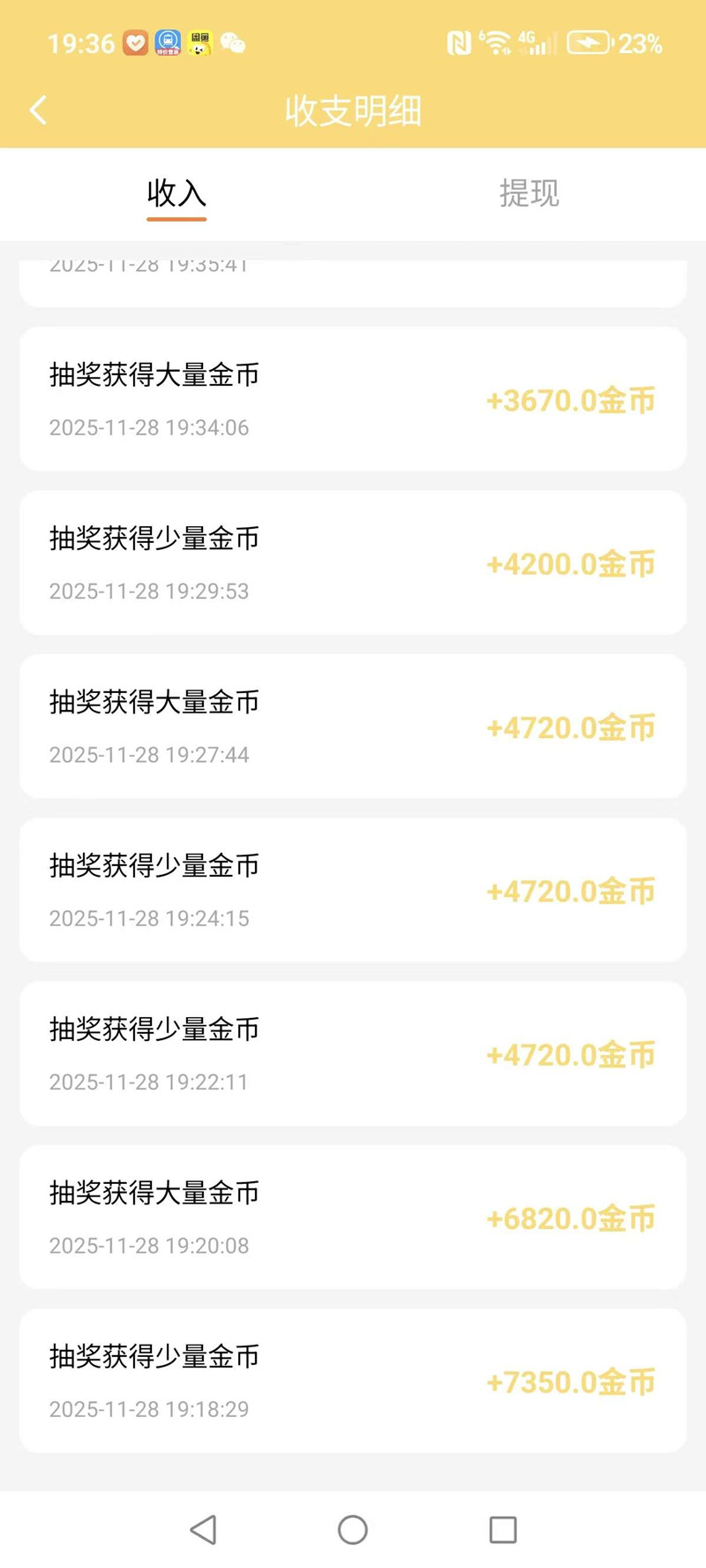Select the +6820.0金币 大量金币 entry
This screenshot has height=1568, width=706.
[x=353, y=1217]
